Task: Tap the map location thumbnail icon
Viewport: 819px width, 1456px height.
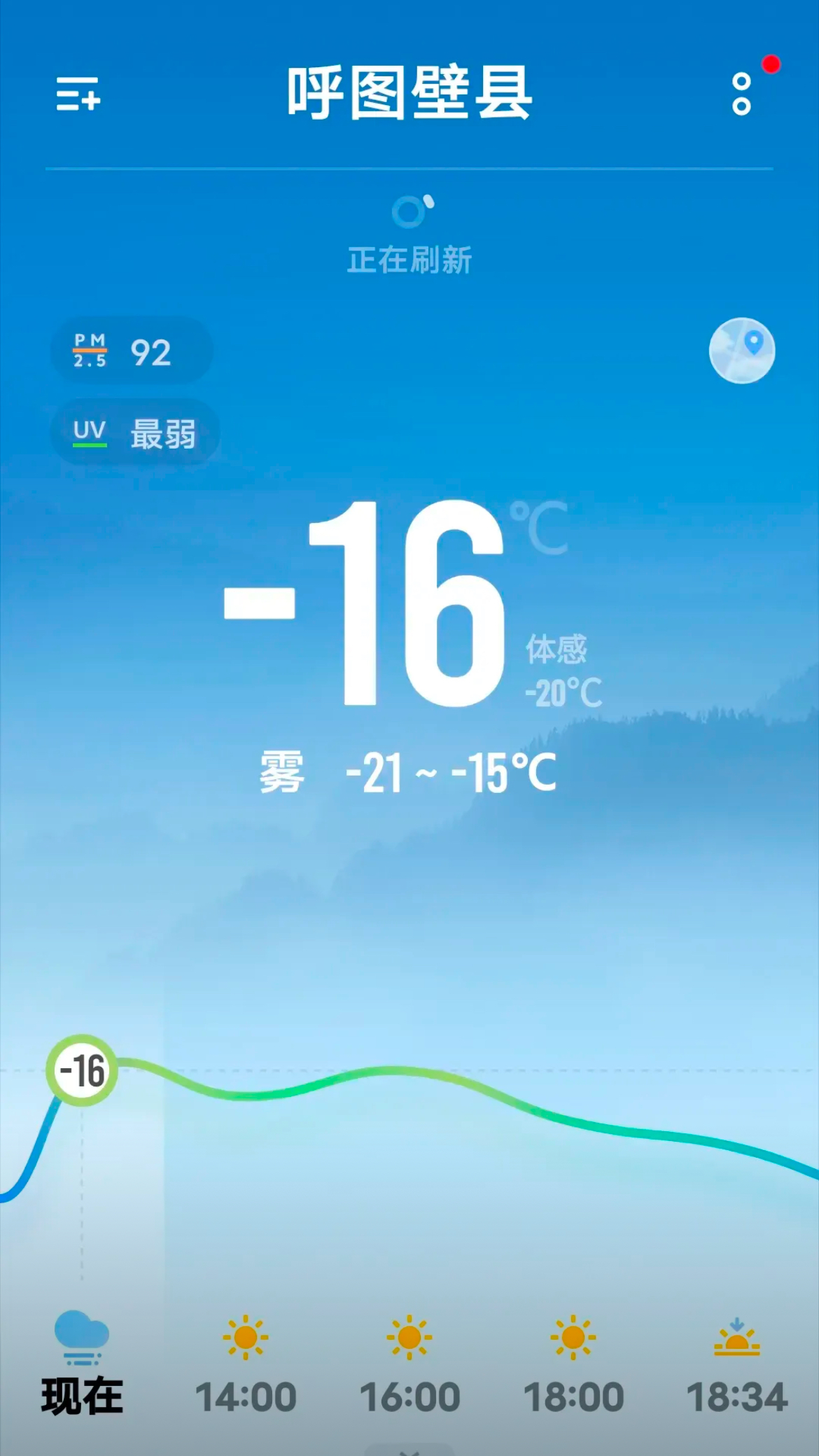Action: [x=741, y=351]
